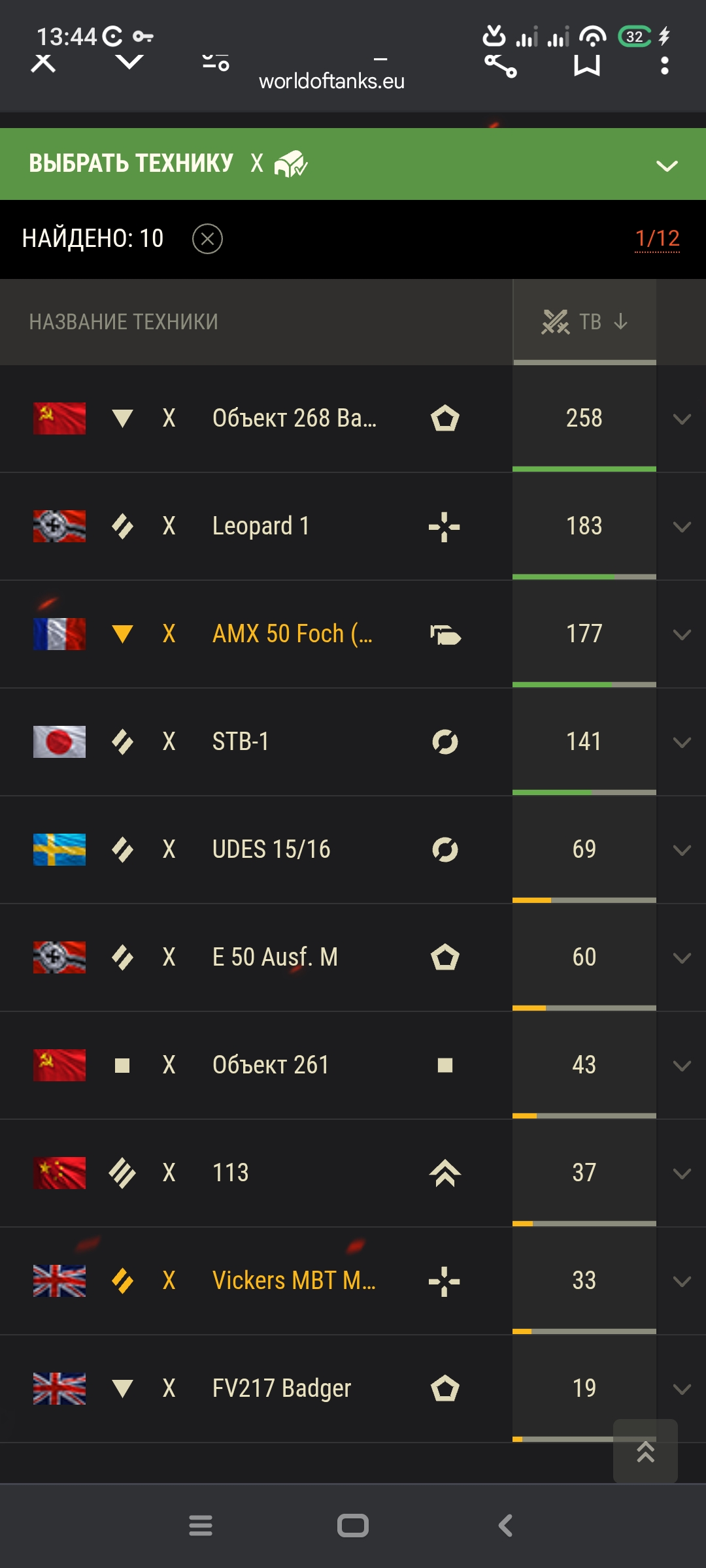Close the browser tab with X
Viewport: 706px width, 1568px height.
(43, 64)
